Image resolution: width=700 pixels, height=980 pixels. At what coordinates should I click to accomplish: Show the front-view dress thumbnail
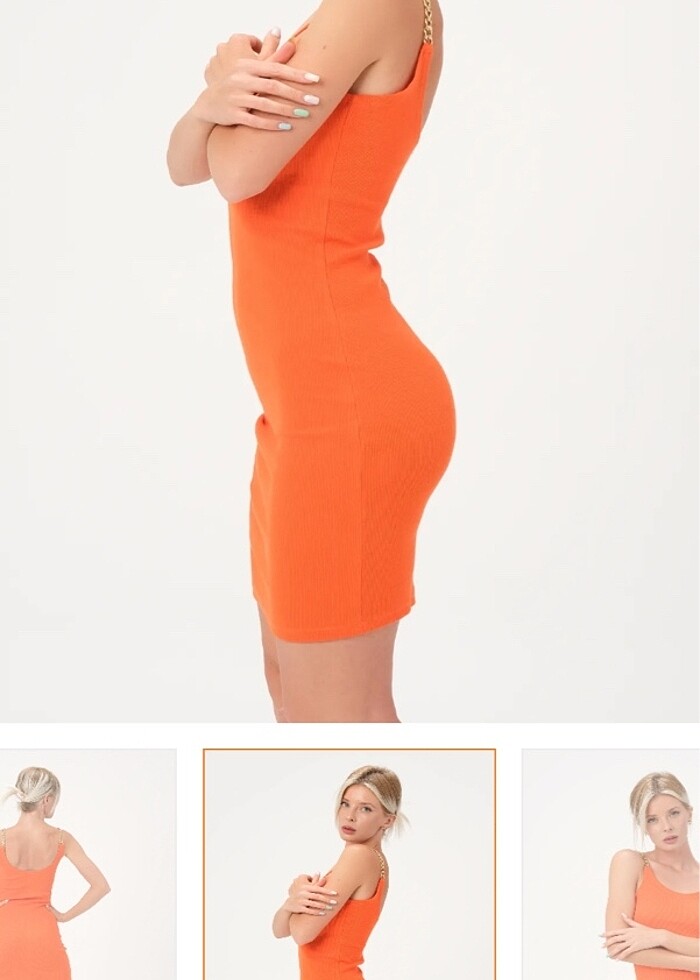pyautogui.click(x=612, y=864)
